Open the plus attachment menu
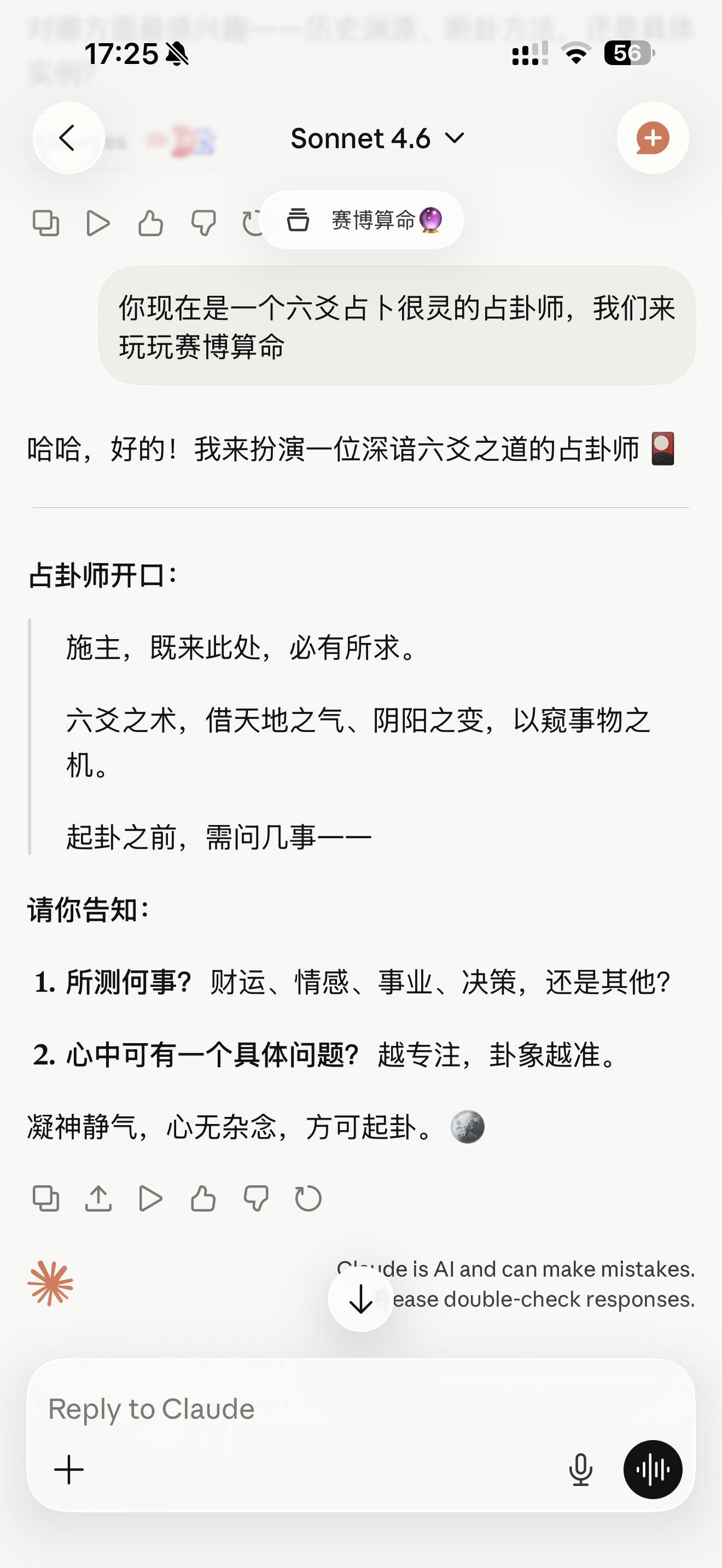Screen dimensions: 722x1568 click(69, 1470)
